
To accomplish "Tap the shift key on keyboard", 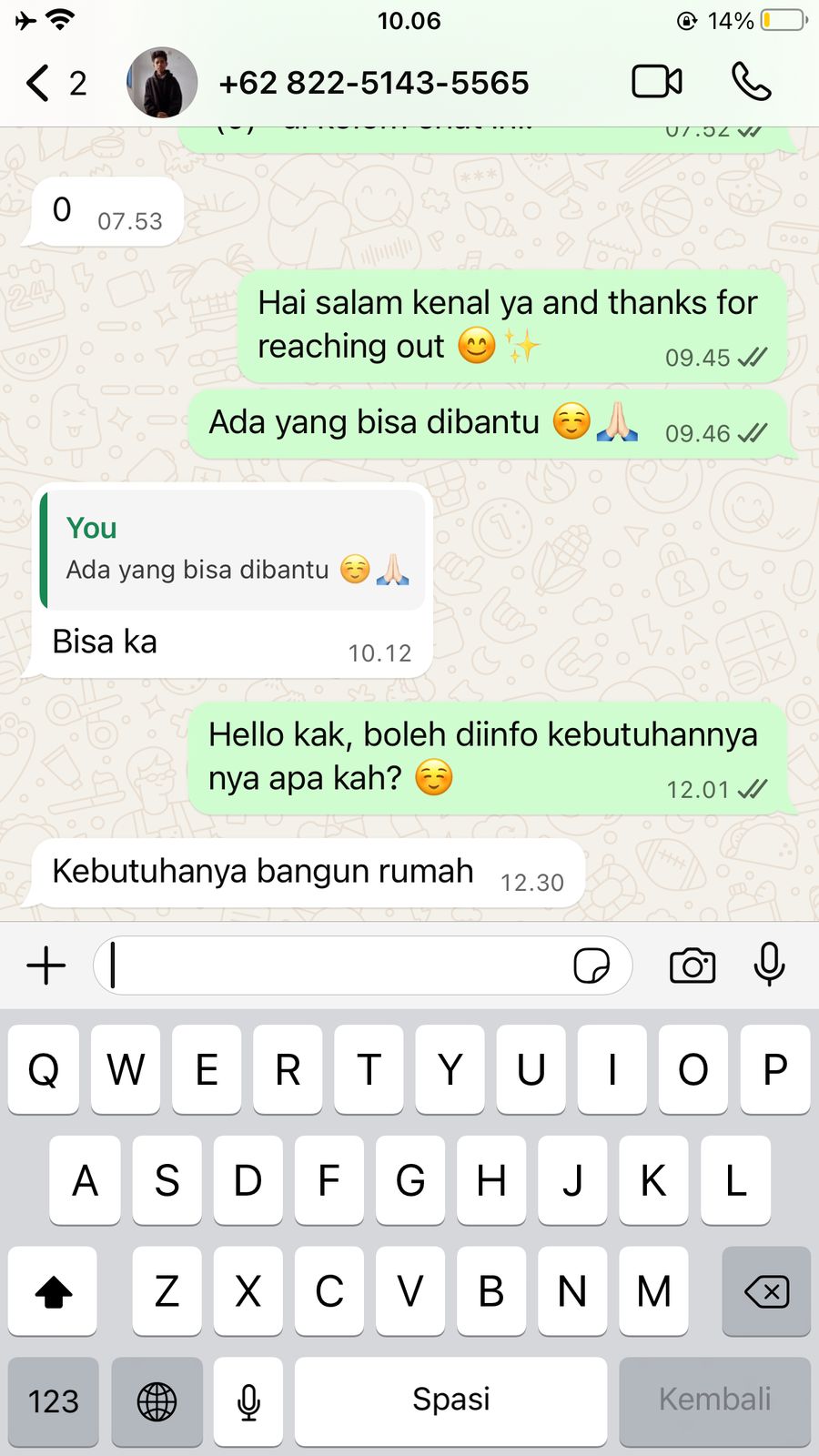I will click(x=53, y=1291).
